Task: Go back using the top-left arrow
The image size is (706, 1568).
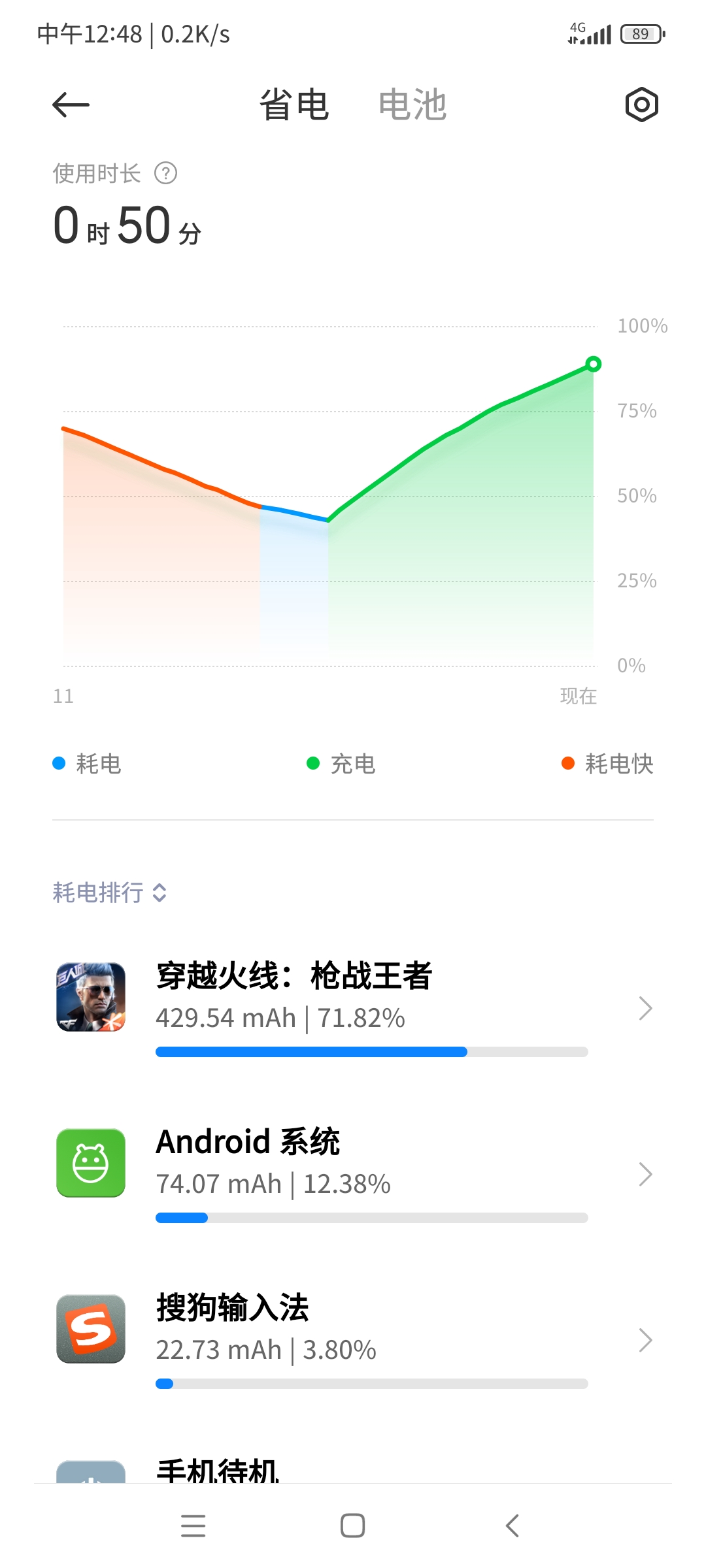Action: pyautogui.click(x=71, y=105)
